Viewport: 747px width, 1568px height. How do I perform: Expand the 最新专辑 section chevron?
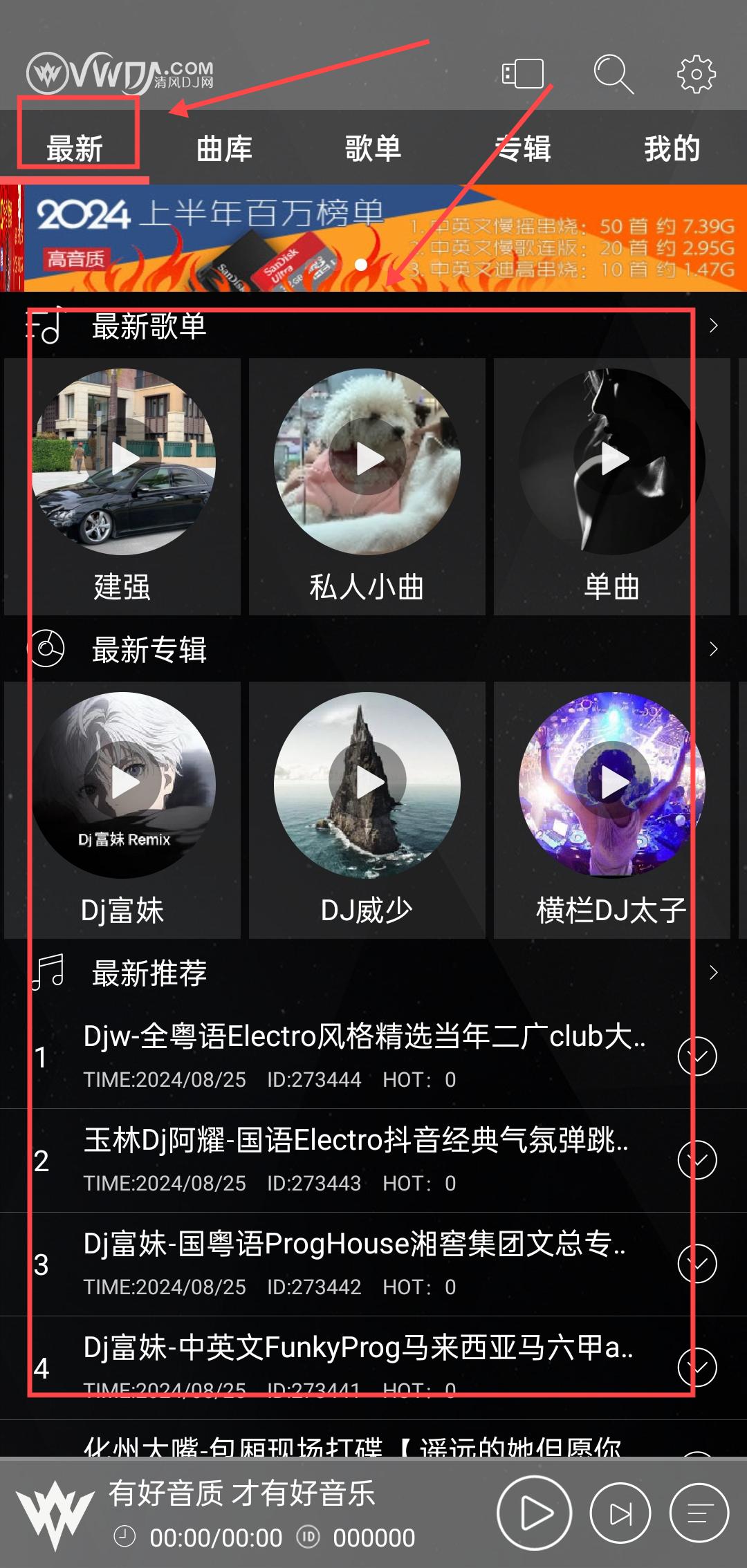tap(713, 649)
